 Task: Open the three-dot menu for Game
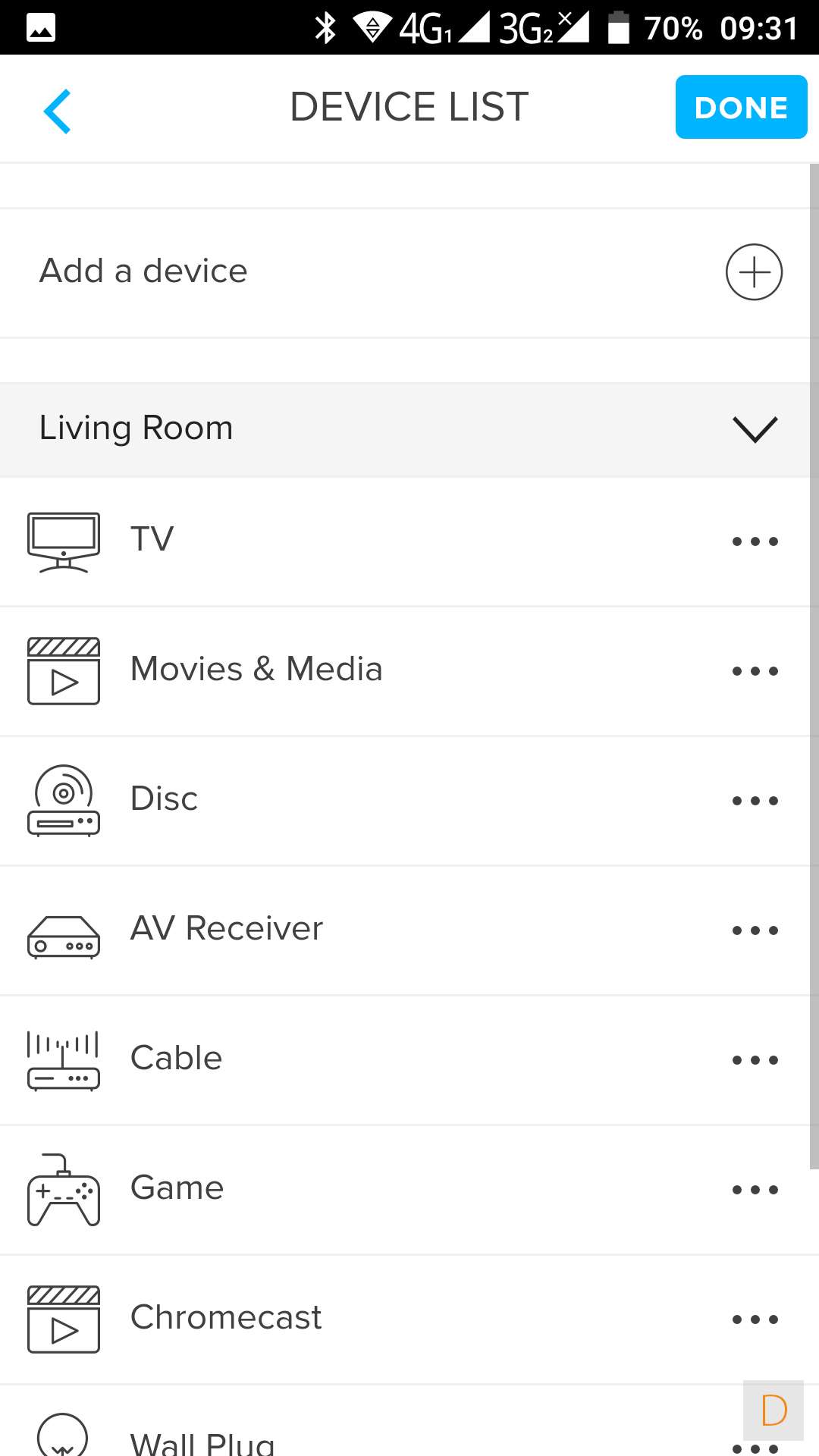coord(755,1190)
